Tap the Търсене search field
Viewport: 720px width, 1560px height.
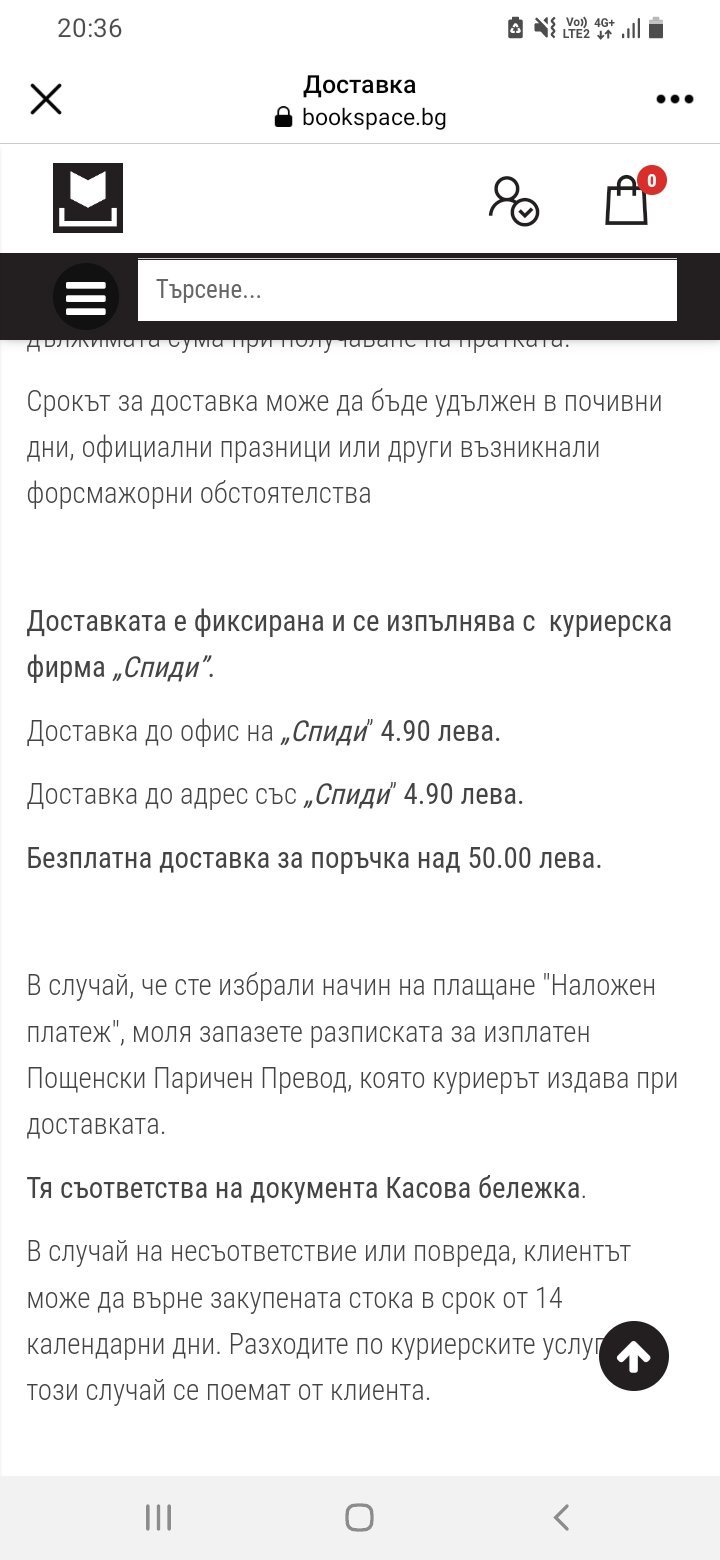pyautogui.click(x=407, y=290)
